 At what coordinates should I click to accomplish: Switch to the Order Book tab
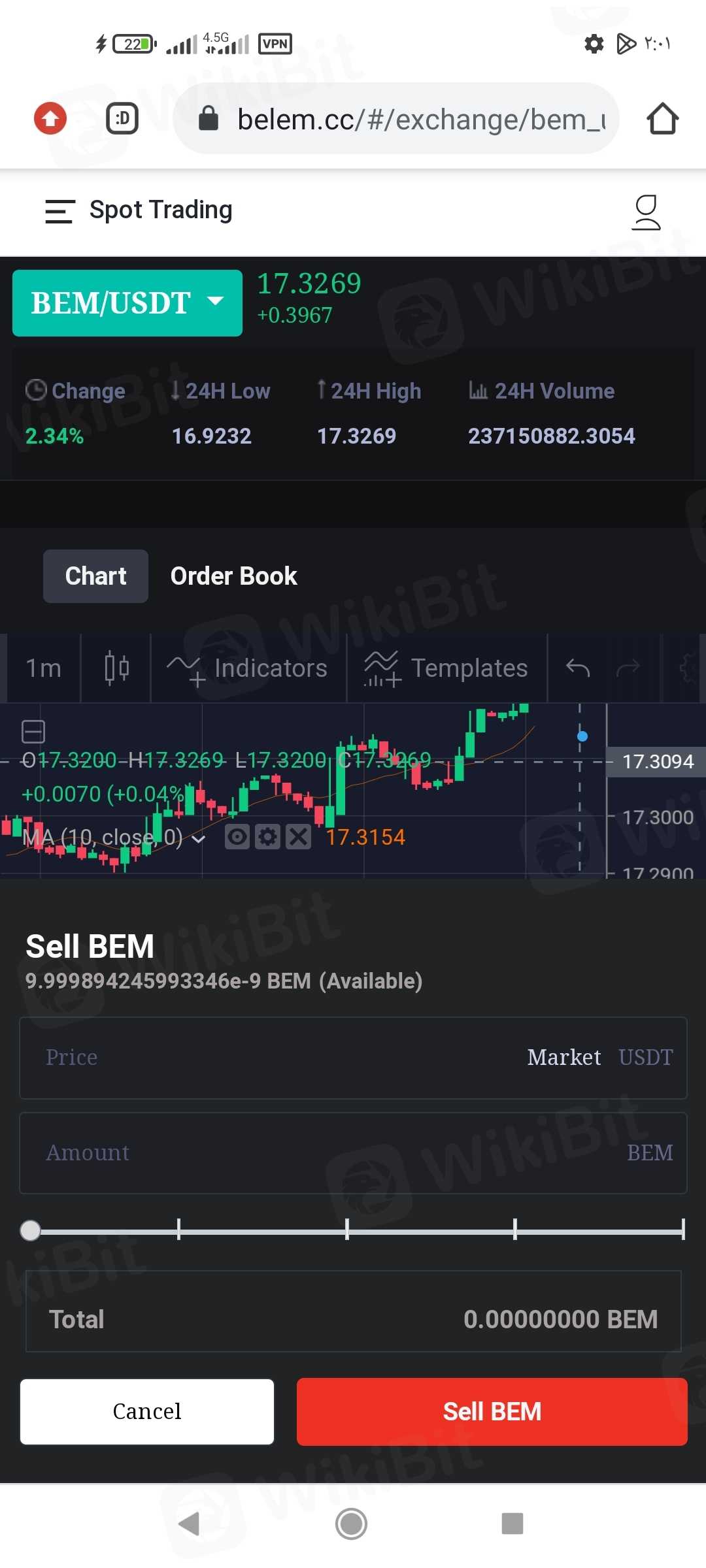point(233,576)
